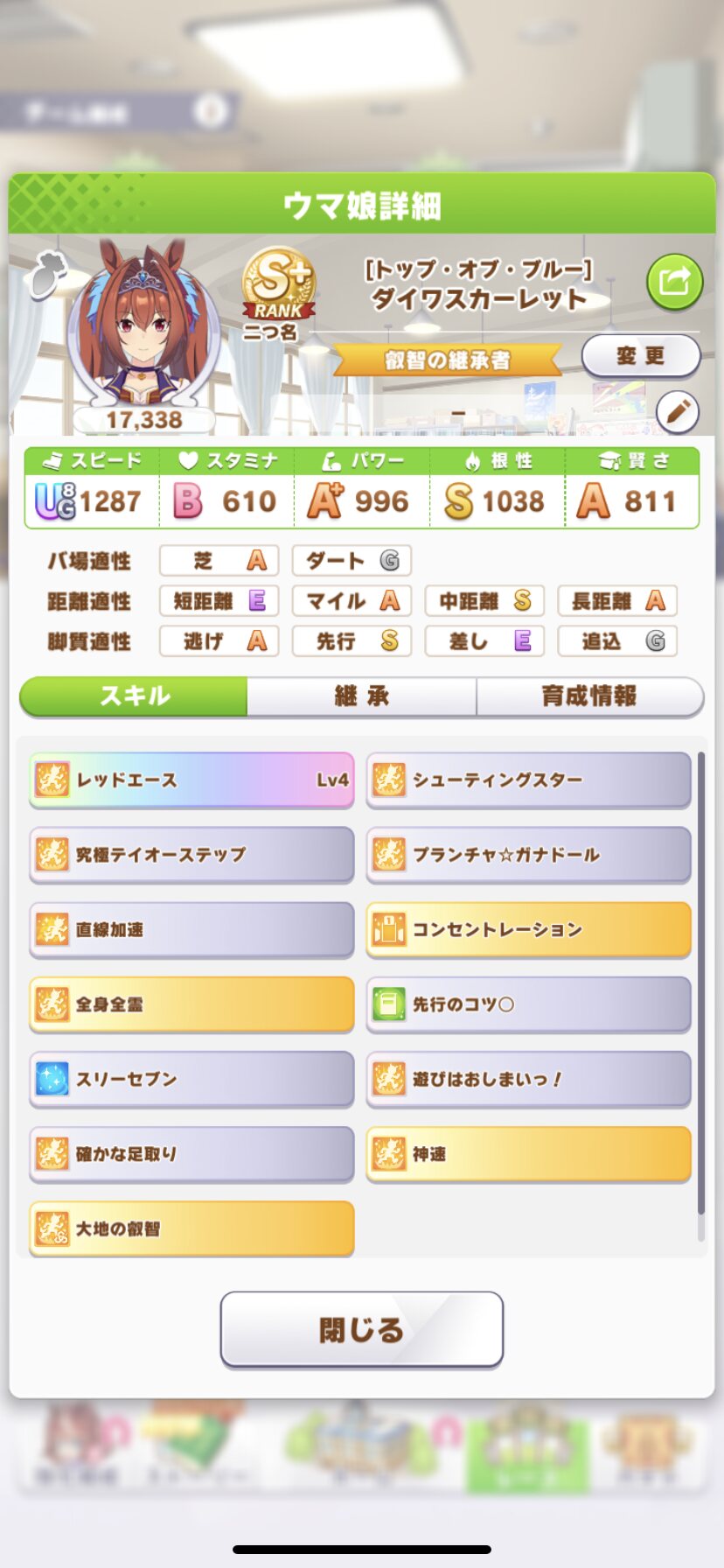View the シューティングスター skill

pyautogui.click(x=528, y=780)
